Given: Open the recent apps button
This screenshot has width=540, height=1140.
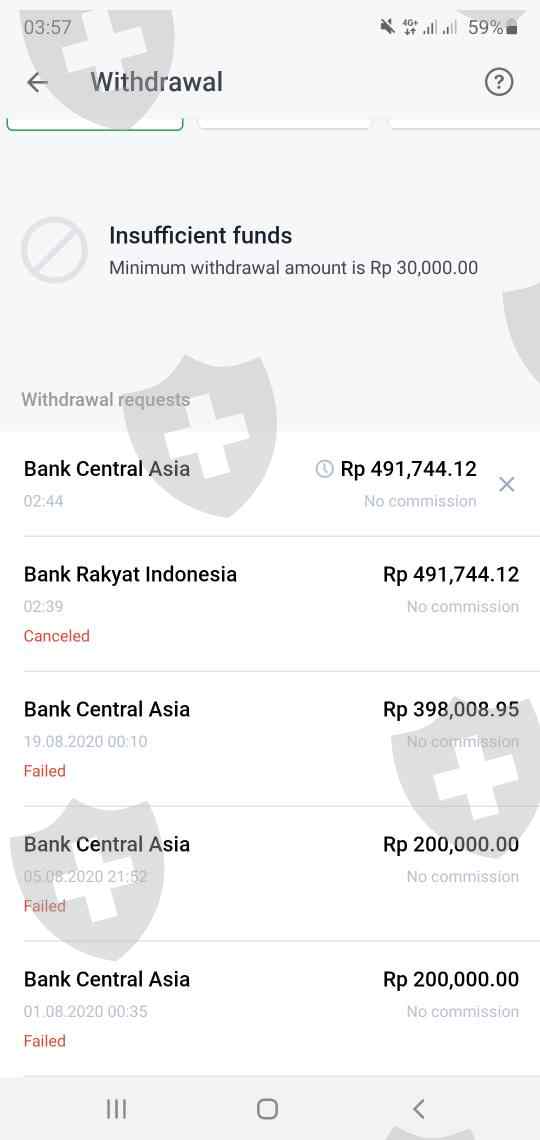Looking at the screenshot, I should coord(116,1109).
